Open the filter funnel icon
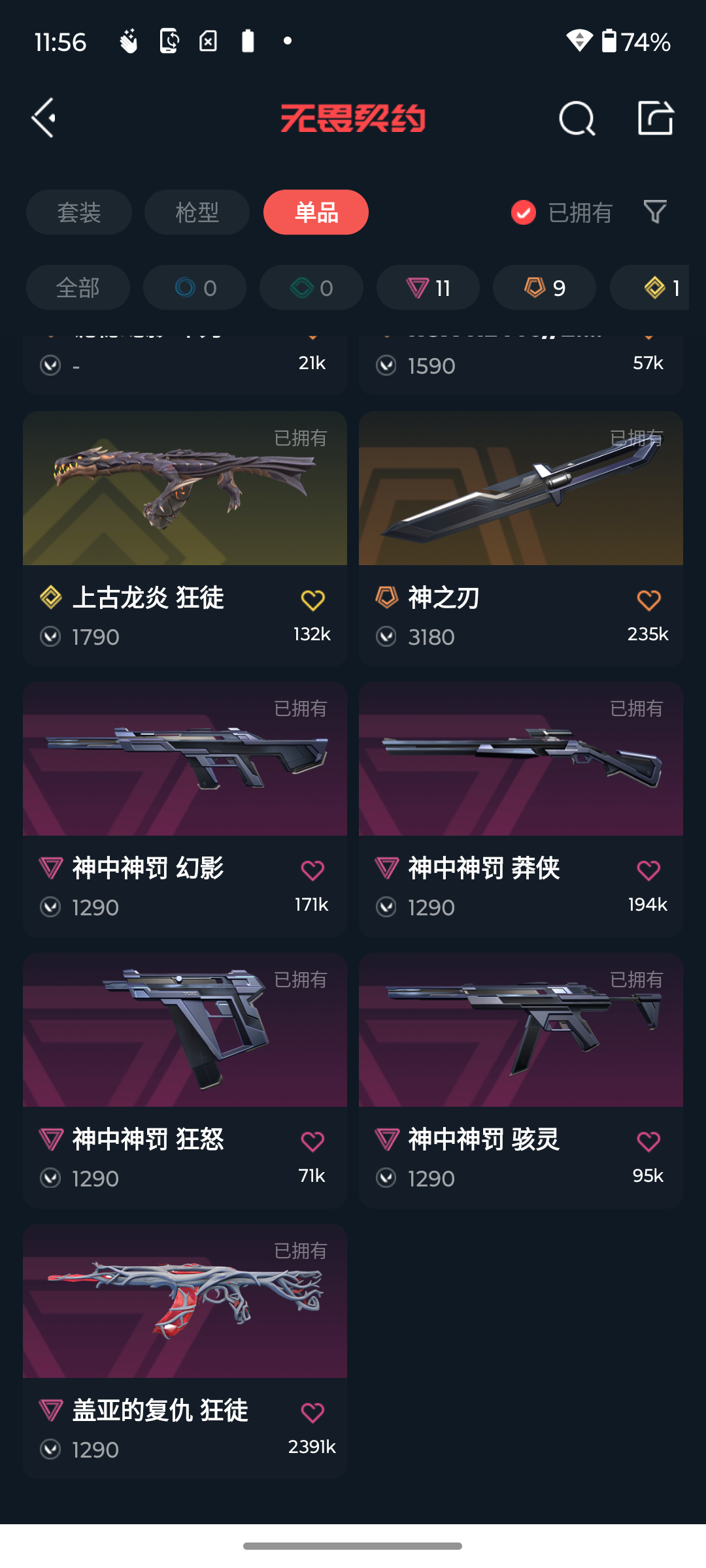This screenshot has height=1568, width=706. pos(655,212)
